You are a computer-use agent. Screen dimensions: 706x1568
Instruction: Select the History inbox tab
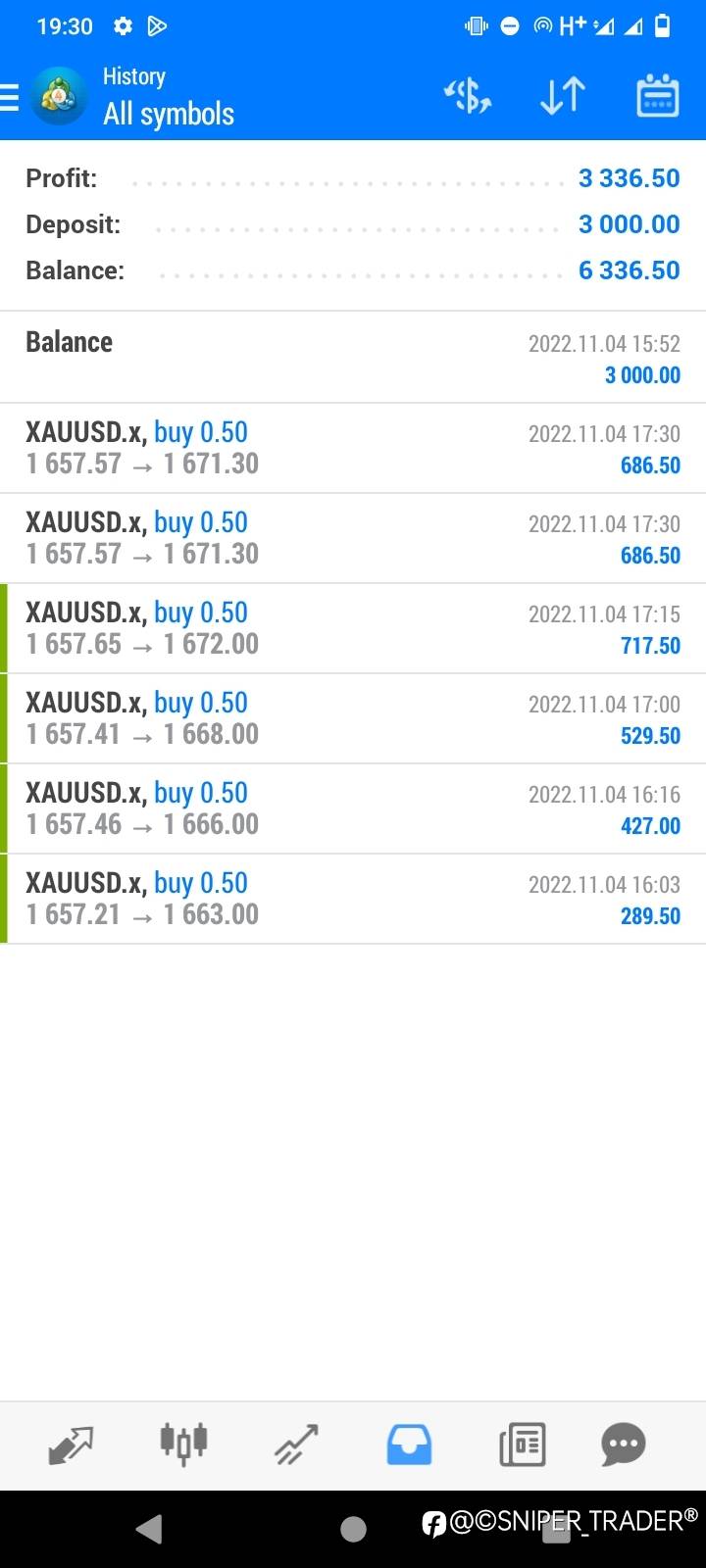click(409, 1445)
